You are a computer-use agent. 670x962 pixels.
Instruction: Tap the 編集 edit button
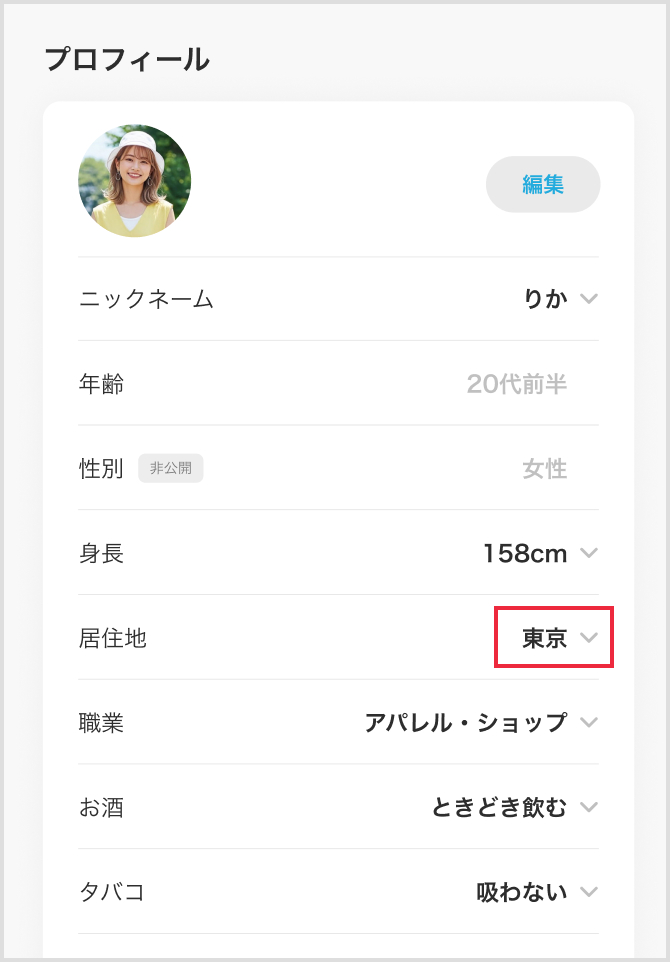(543, 184)
